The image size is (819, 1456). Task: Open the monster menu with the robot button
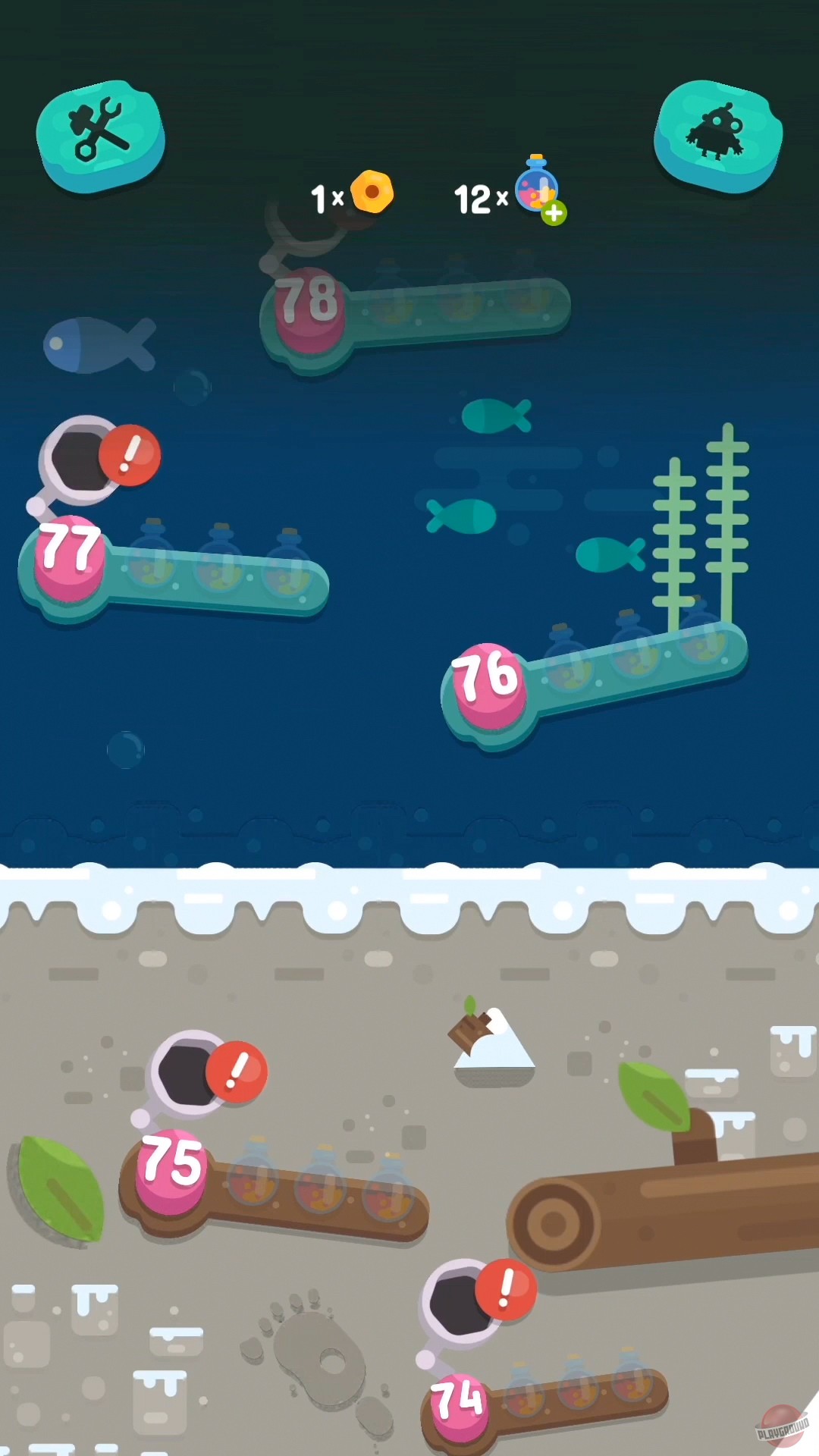pyautogui.click(x=719, y=131)
